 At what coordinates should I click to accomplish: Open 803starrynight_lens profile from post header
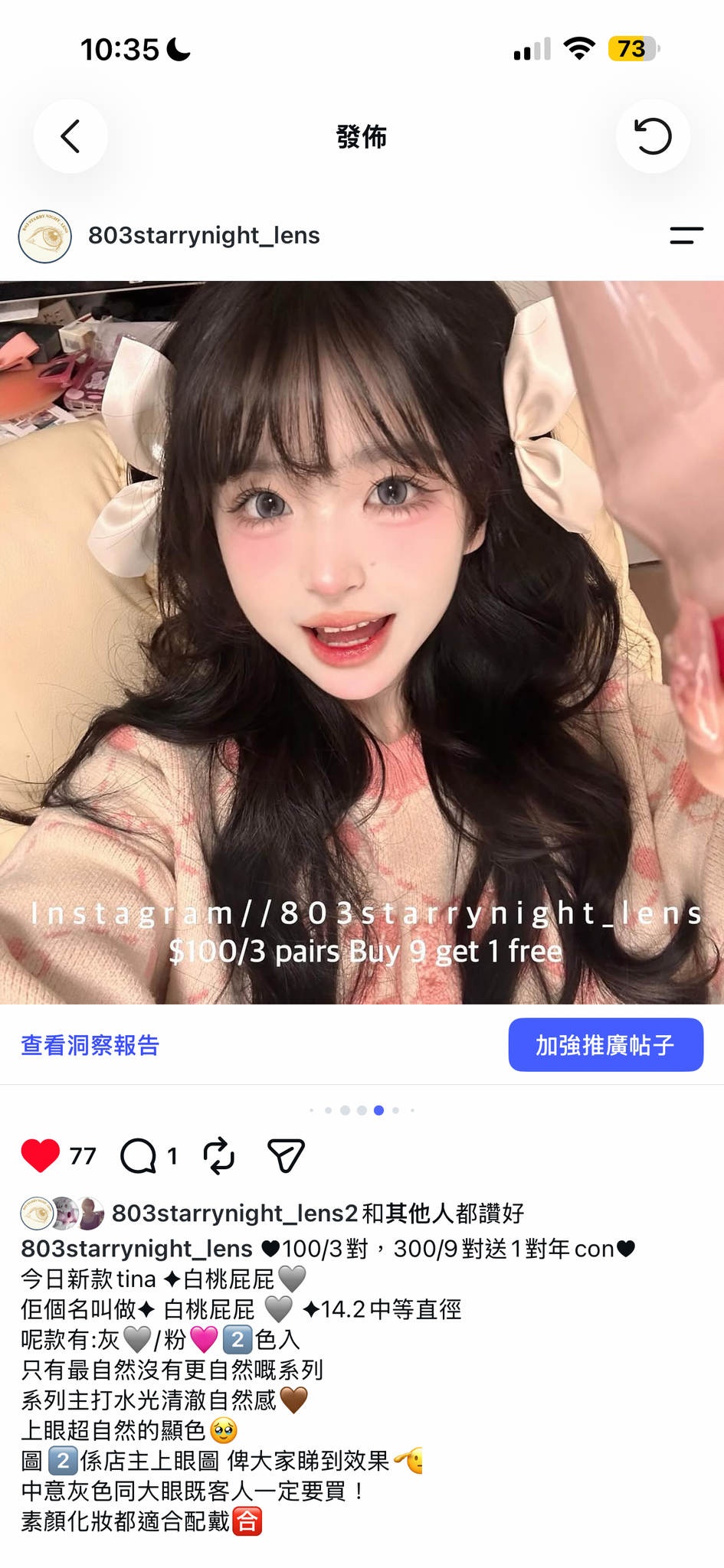[204, 235]
